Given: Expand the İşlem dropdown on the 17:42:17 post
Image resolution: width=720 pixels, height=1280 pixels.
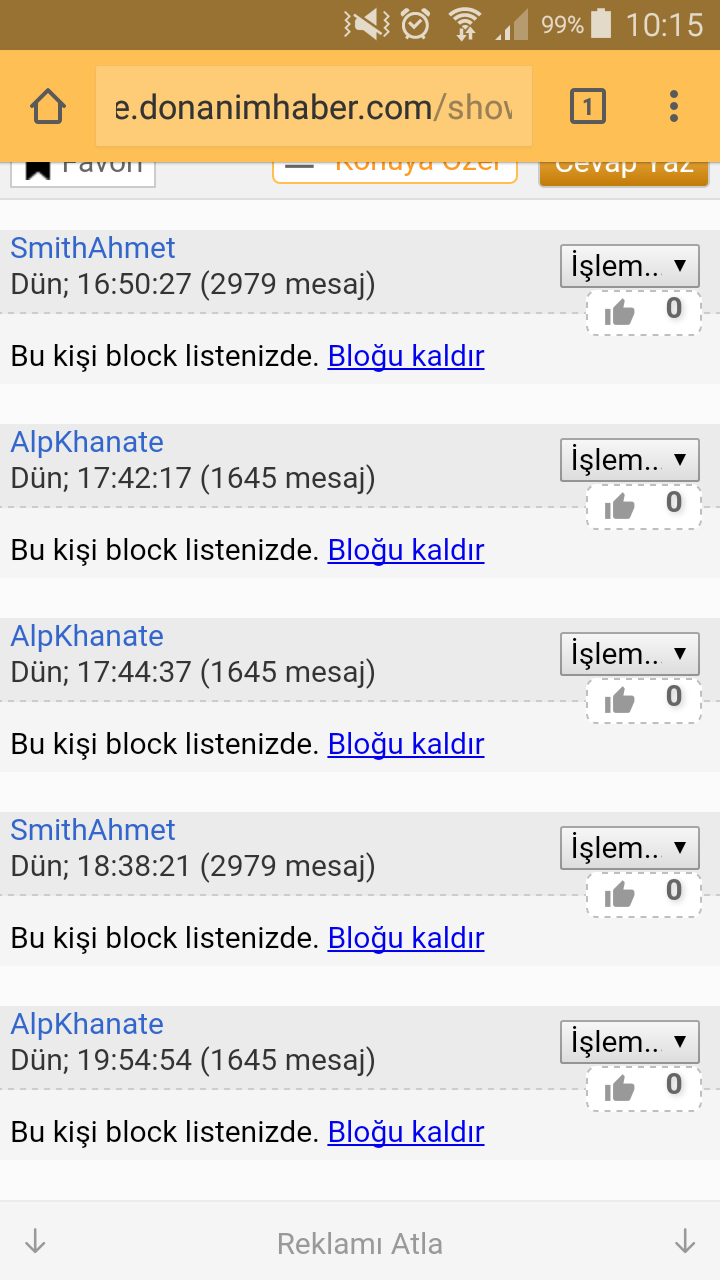Looking at the screenshot, I should (629, 460).
